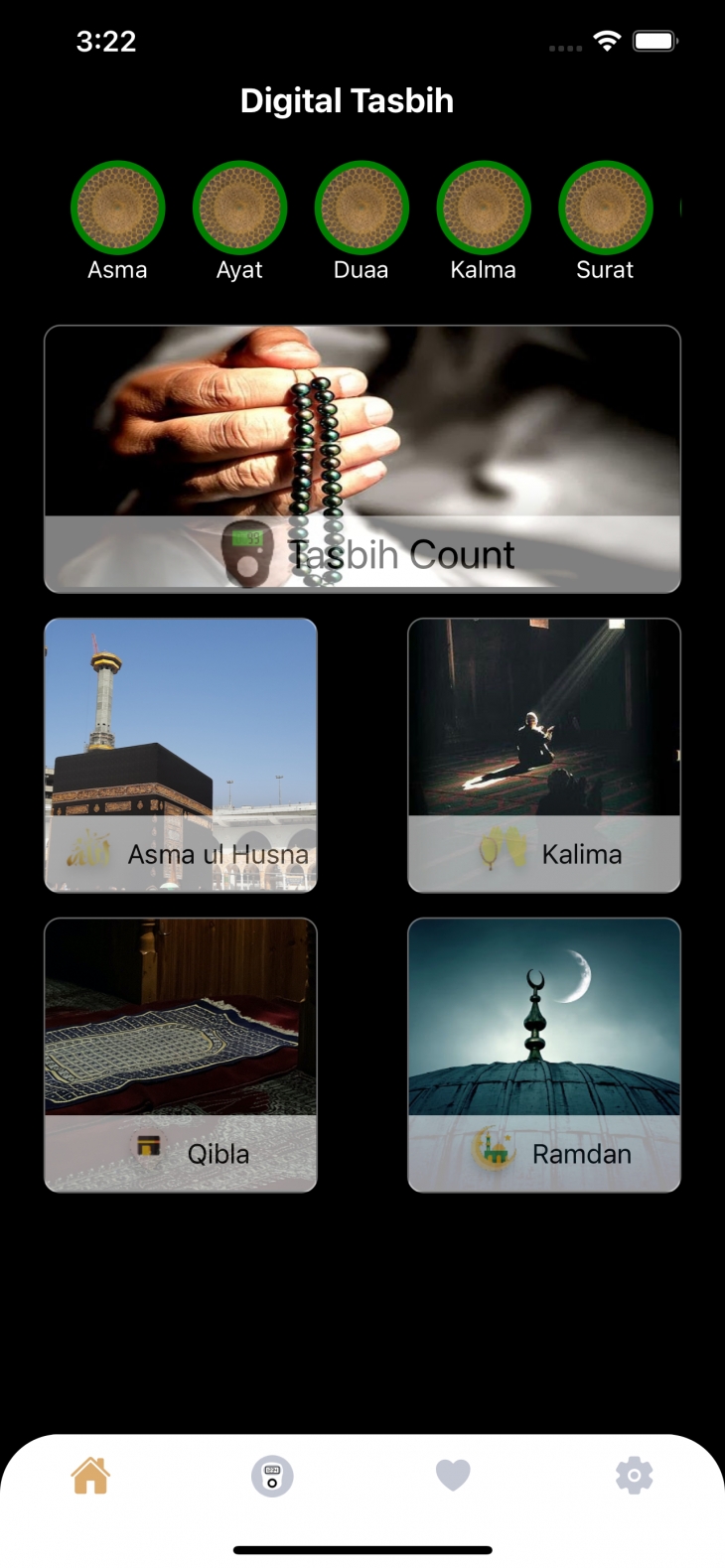Open the Asma circle shortcut
The height and width of the screenshot is (1568, 725).
click(117, 208)
